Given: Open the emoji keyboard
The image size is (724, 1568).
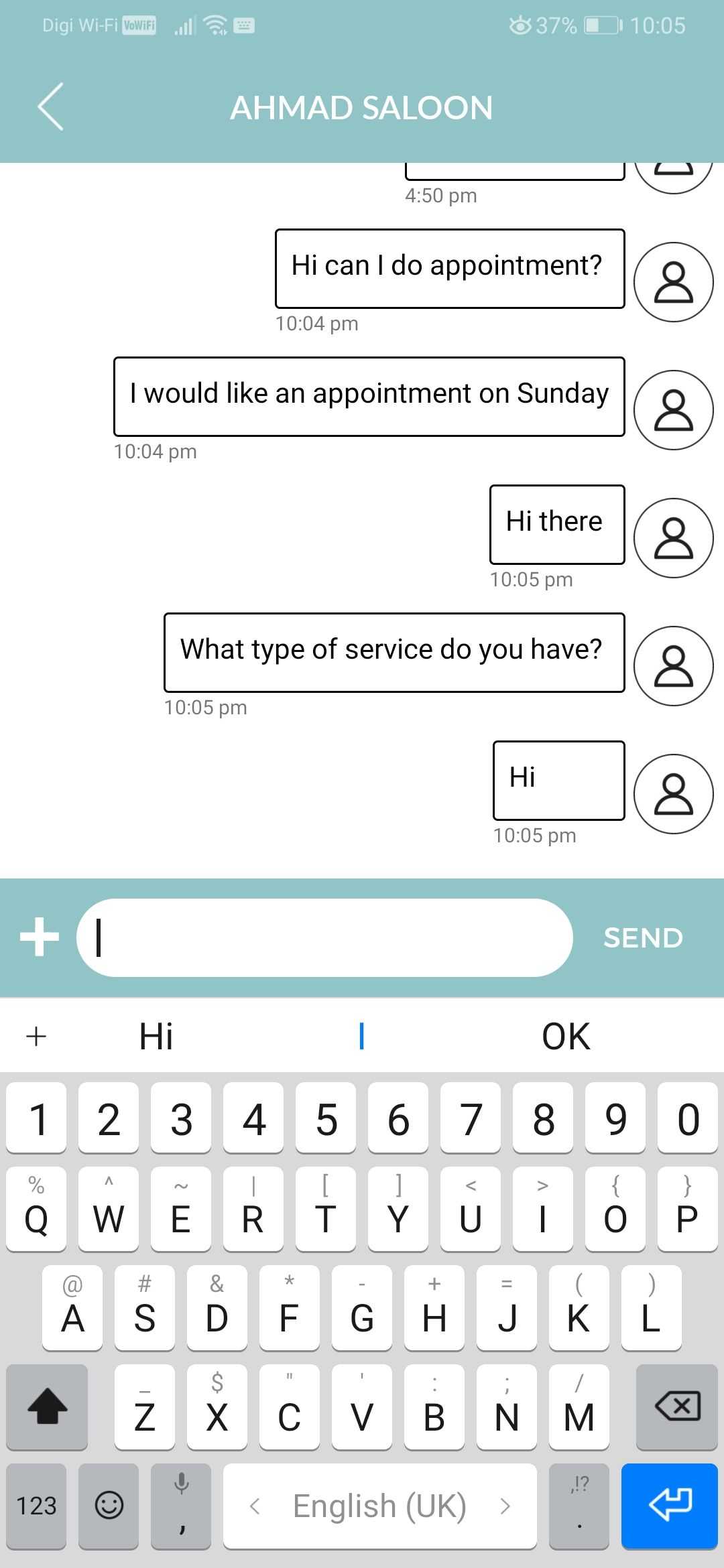Looking at the screenshot, I should pyautogui.click(x=109, y=1506).
